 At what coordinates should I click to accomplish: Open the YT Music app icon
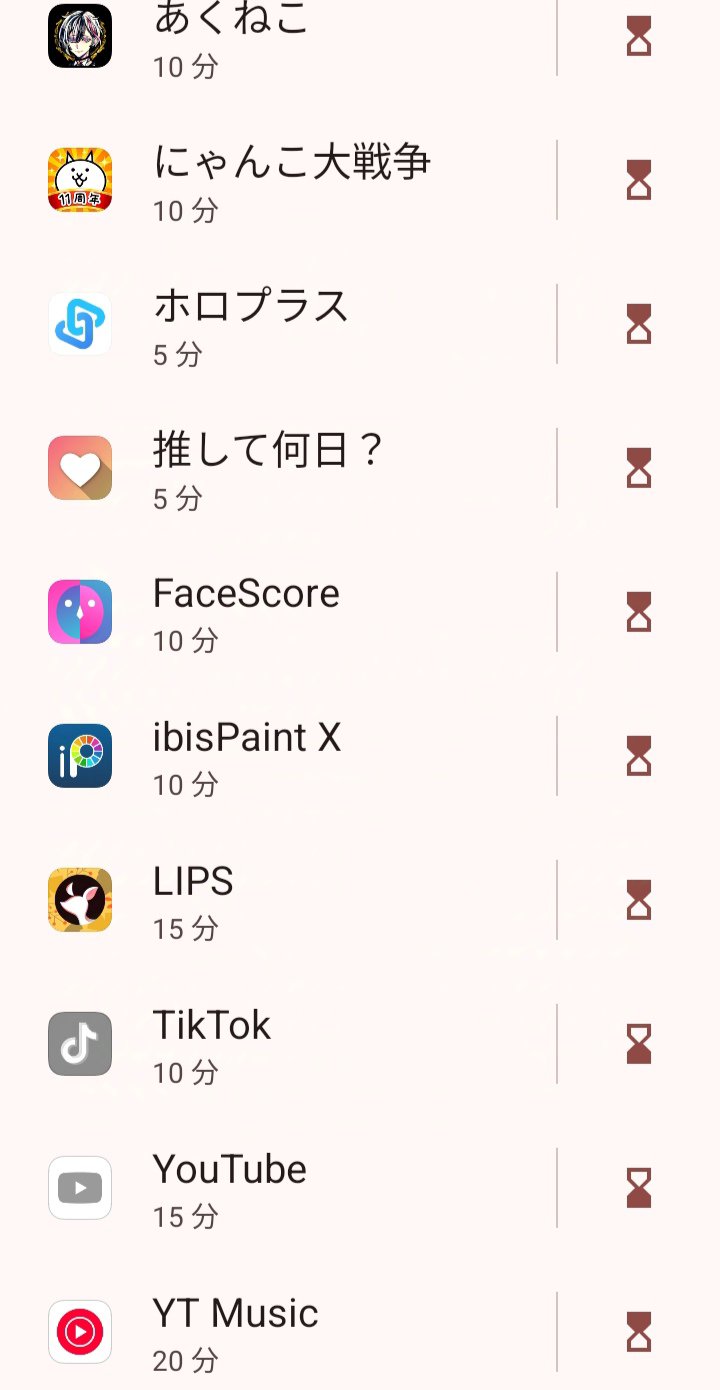(x=80, y=1331)
